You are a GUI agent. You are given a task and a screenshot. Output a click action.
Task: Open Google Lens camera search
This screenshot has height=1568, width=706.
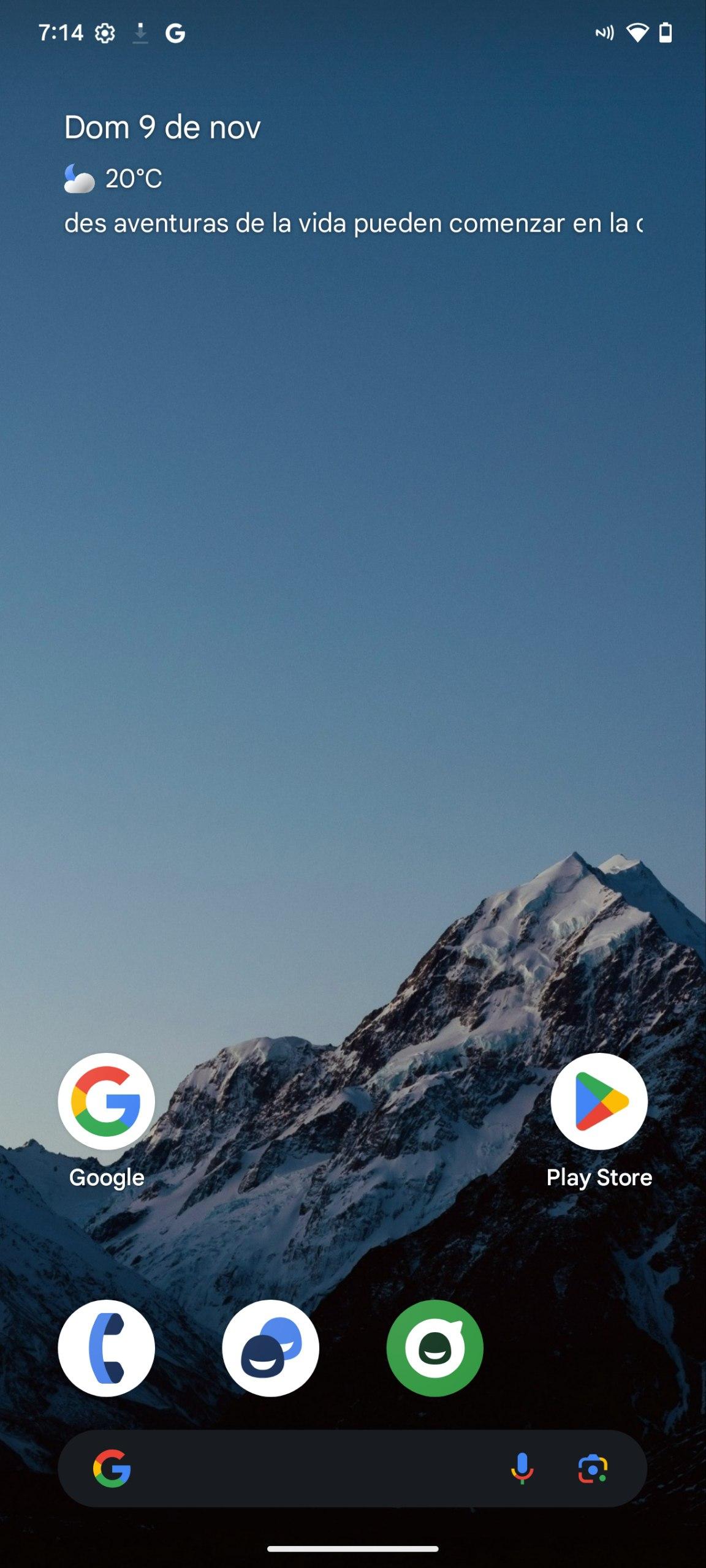tap(593, 1469)
